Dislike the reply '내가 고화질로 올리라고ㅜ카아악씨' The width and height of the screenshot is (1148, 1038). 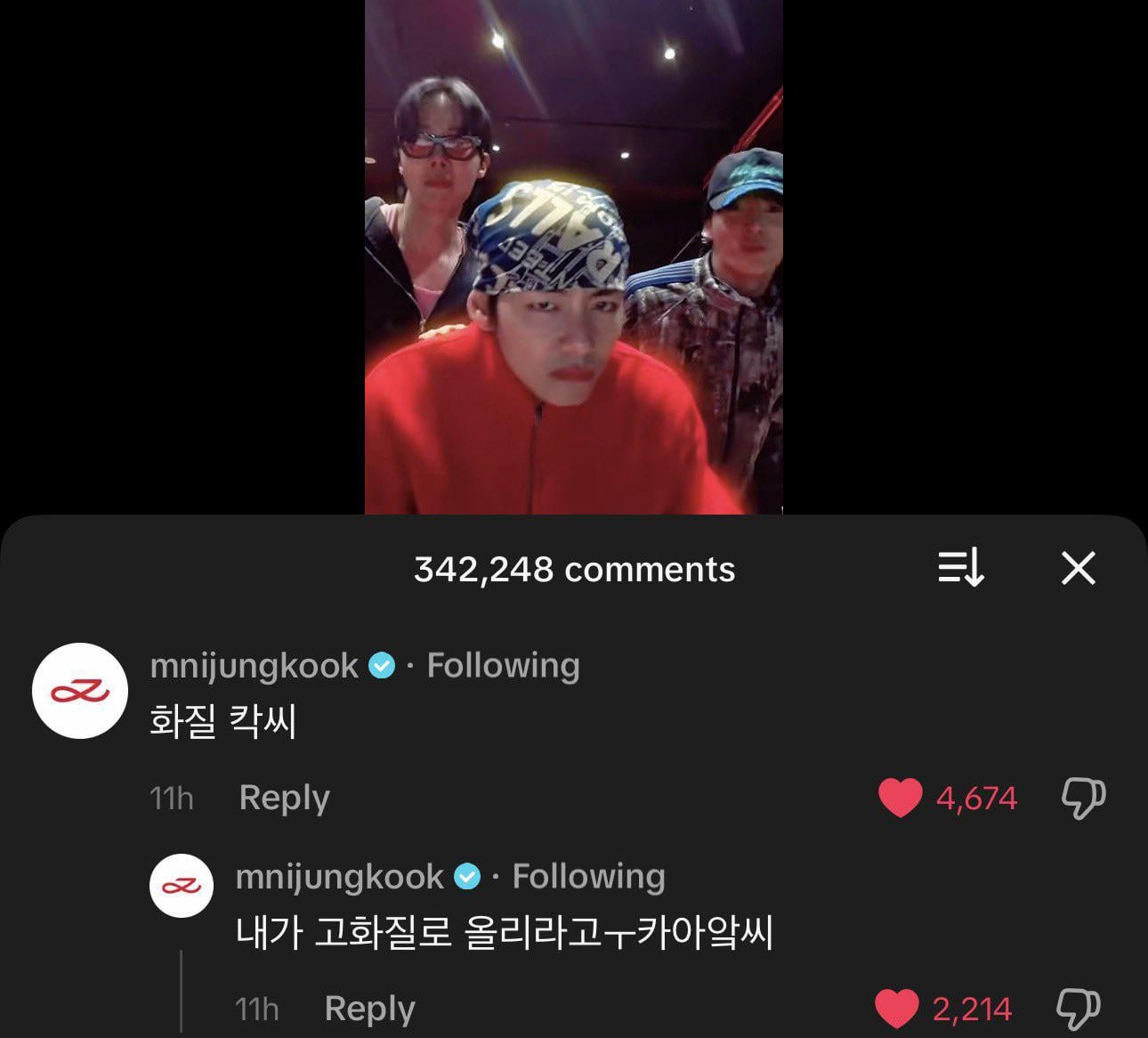(x=1078, y=1009)
